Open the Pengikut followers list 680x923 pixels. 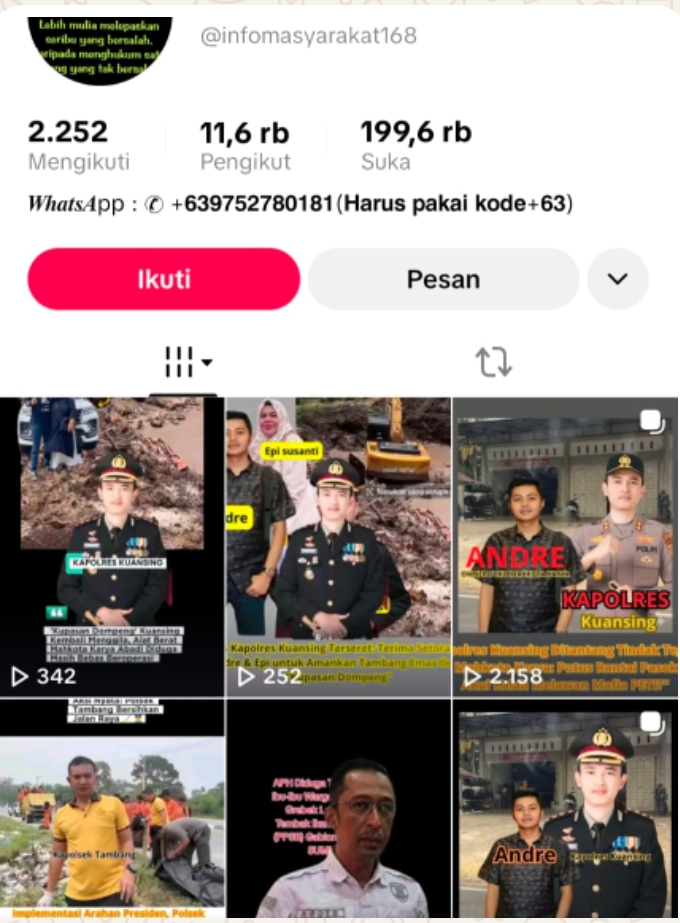pyautogui.click(x=245, y=145)
